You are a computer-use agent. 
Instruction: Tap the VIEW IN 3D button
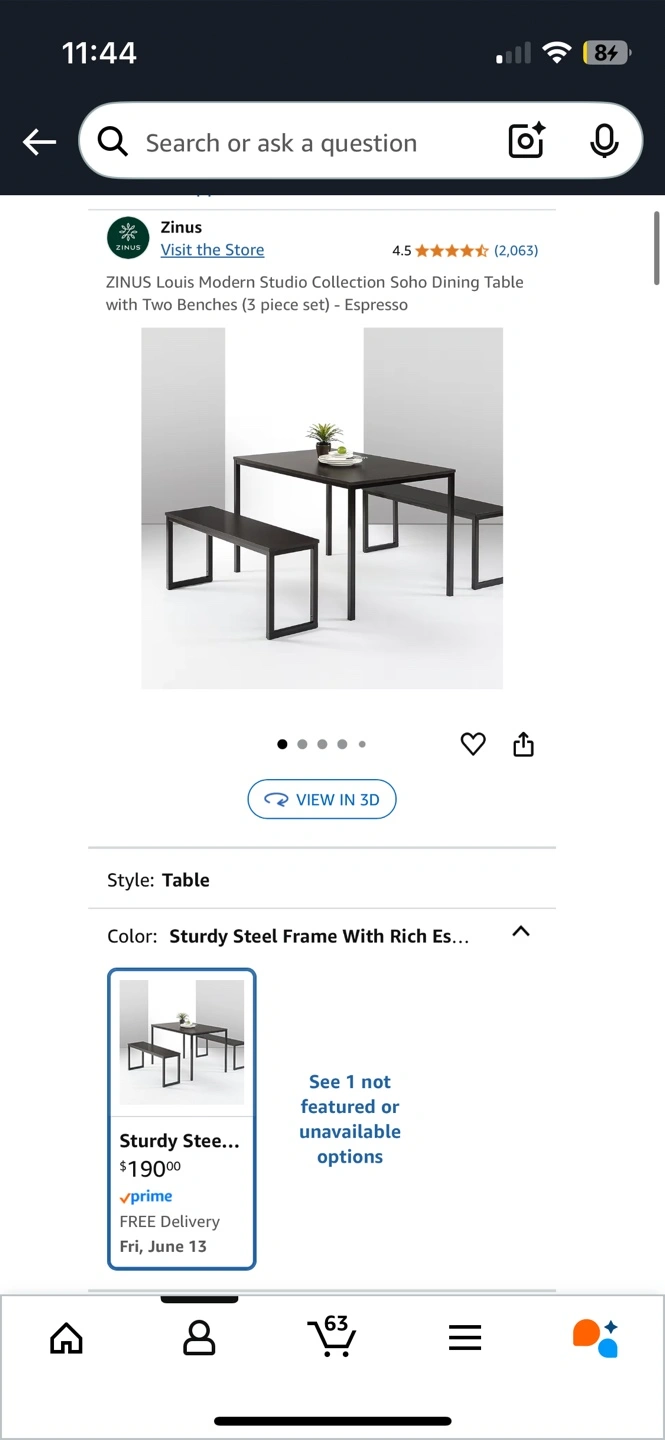(x=322, y=800)
